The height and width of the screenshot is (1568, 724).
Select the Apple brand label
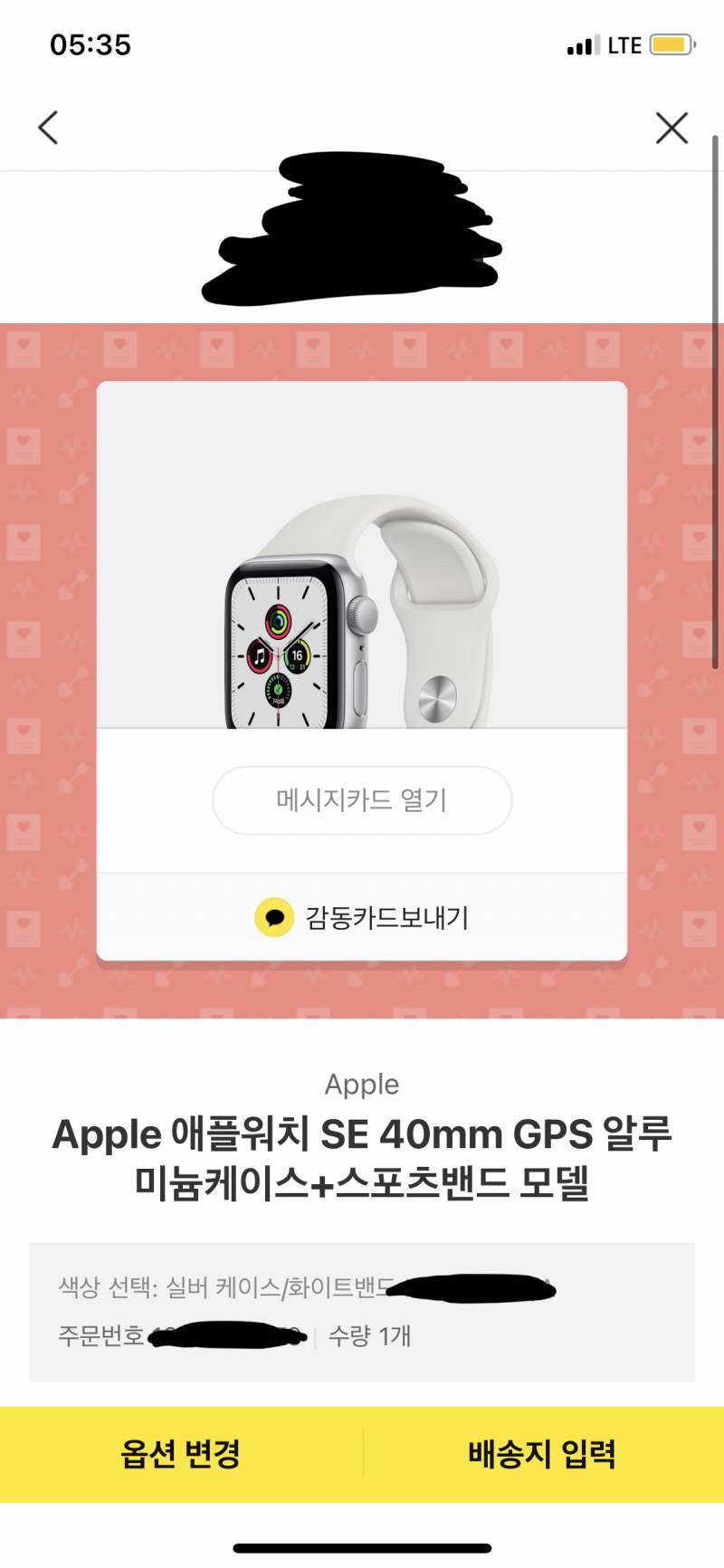(362, 1084)
